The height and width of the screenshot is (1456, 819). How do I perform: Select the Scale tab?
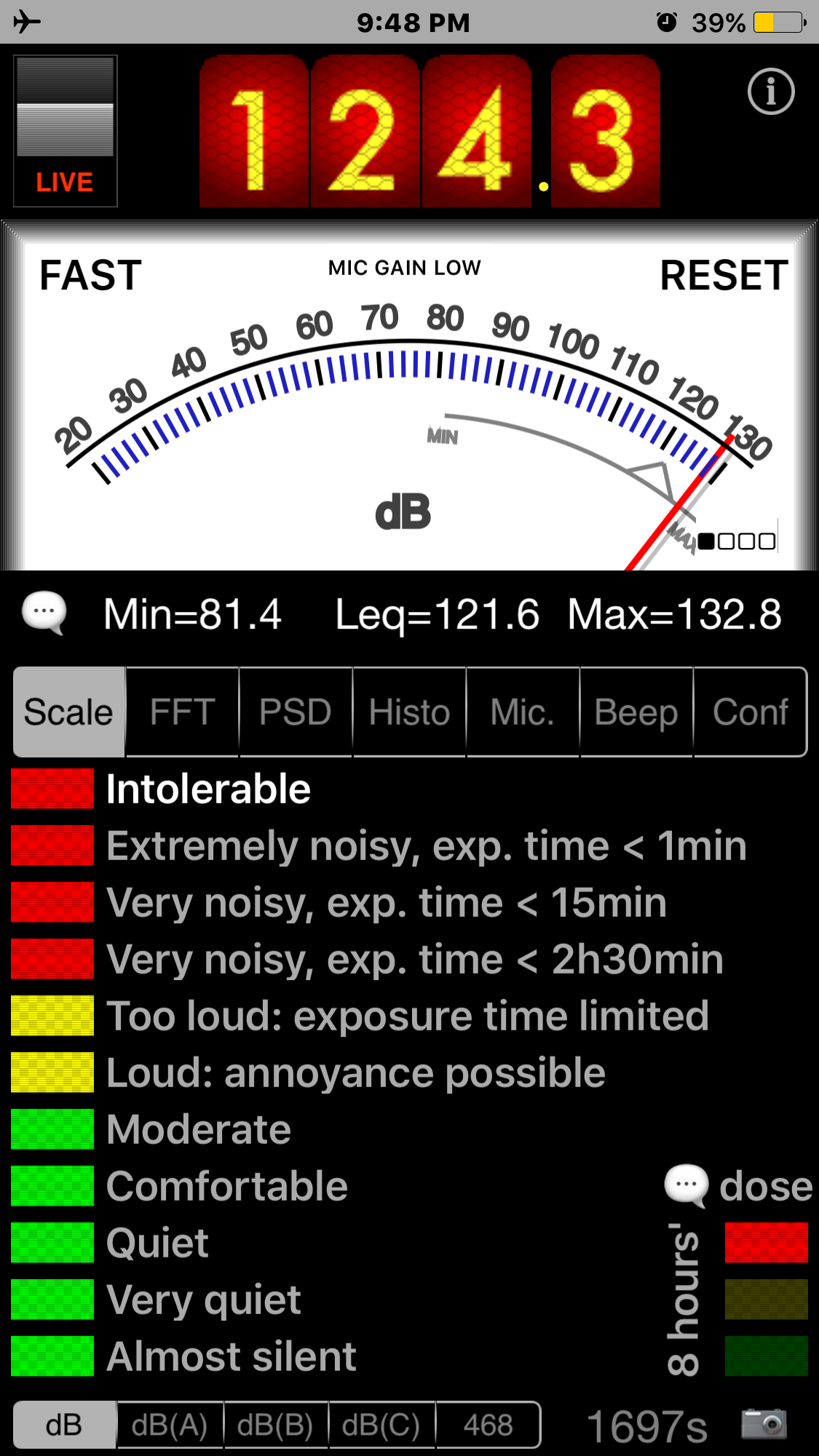click(68, 712)
